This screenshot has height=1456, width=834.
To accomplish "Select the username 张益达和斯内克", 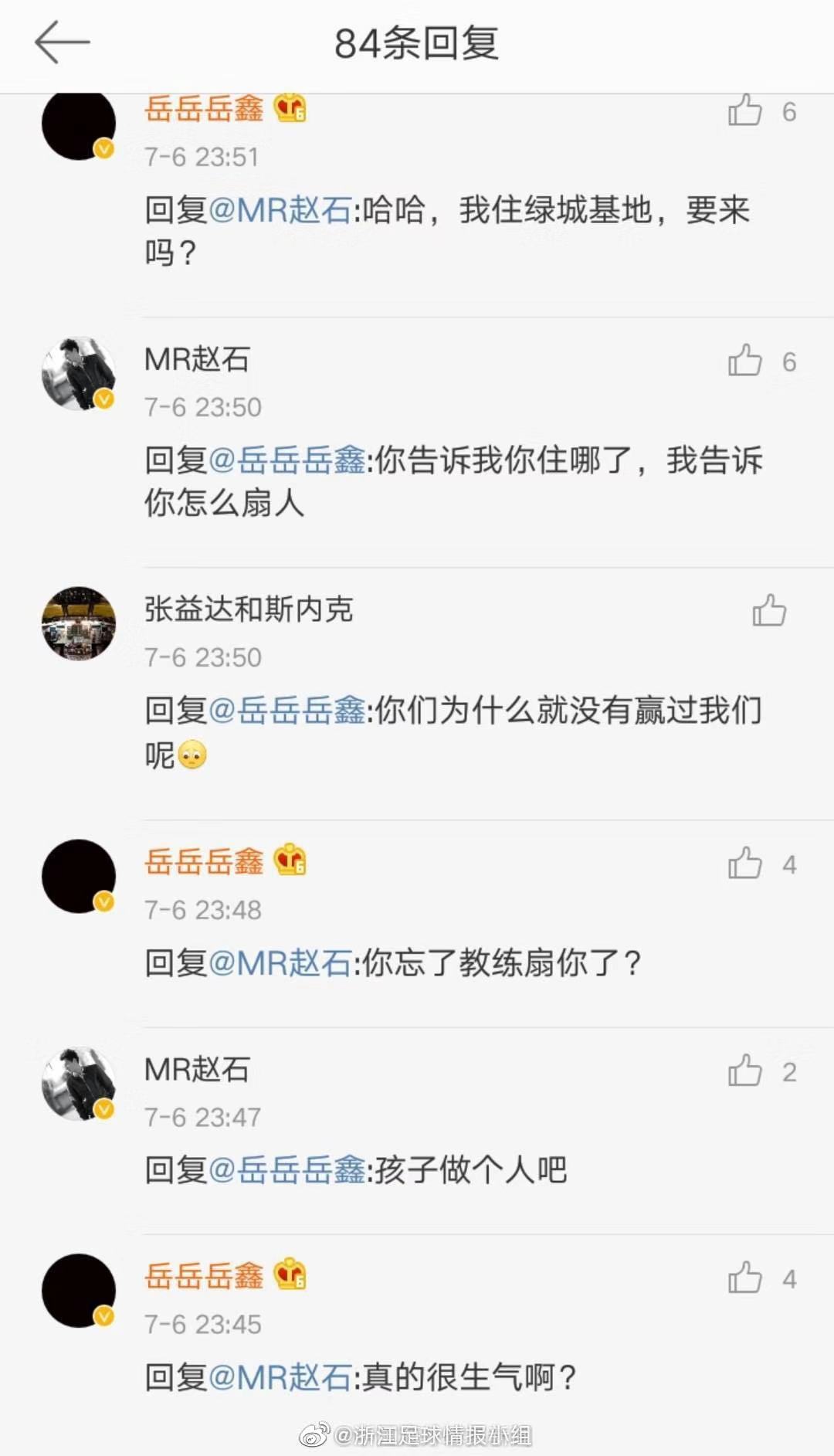I will pos(249,609).
